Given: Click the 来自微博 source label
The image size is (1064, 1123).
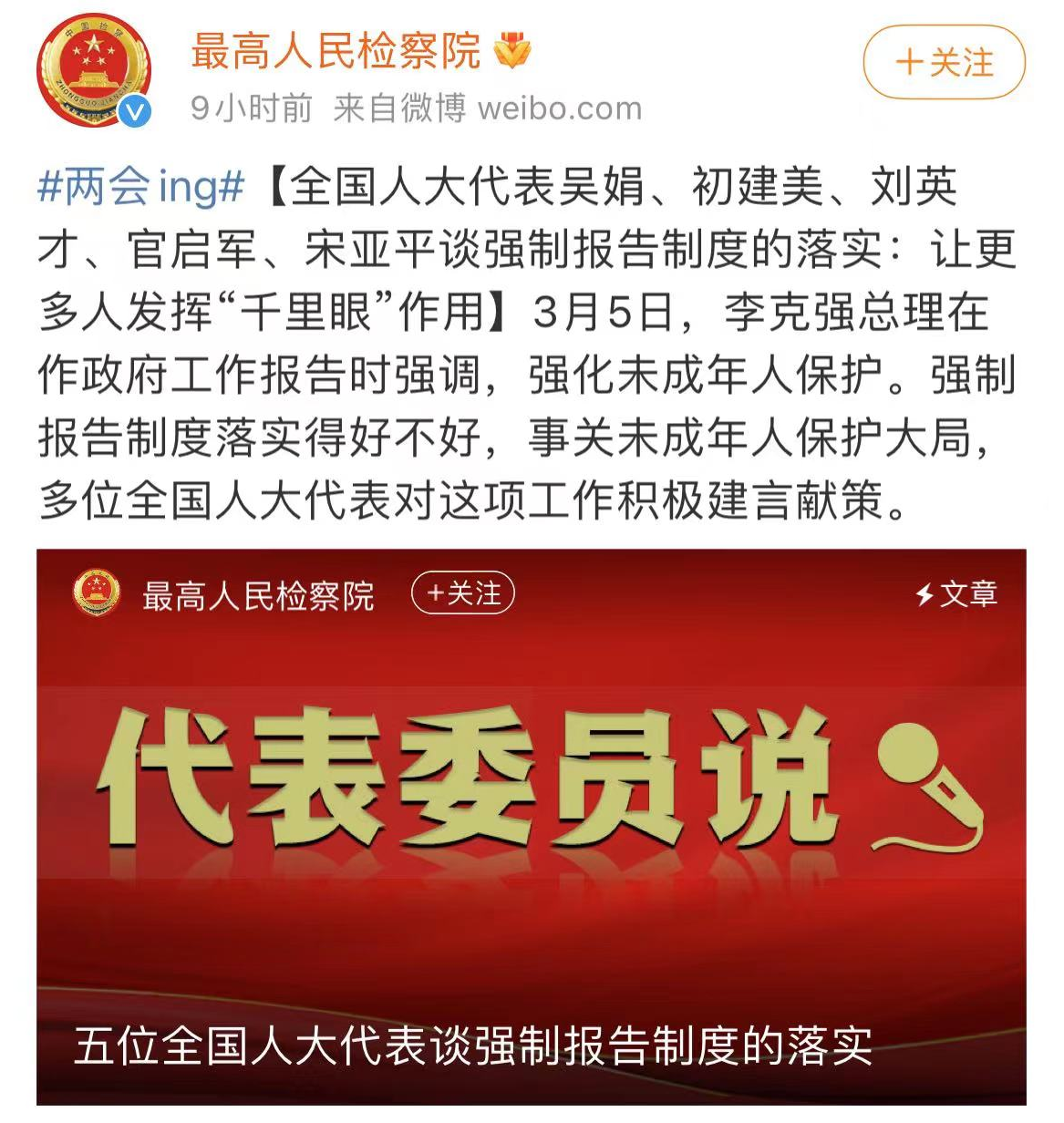Looking at the screenshot, I should pos(399,109).
